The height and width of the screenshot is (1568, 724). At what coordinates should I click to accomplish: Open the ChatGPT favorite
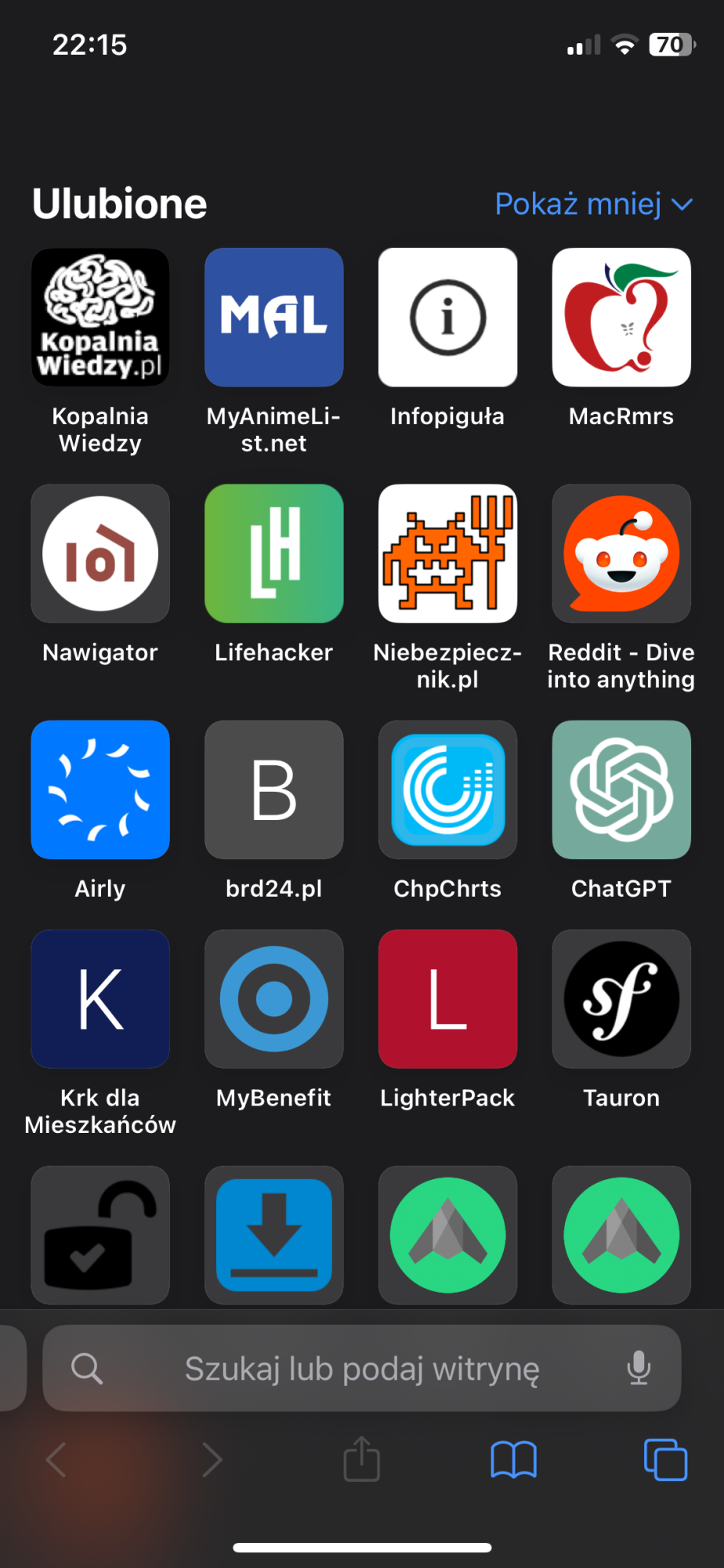coord(621,789)
